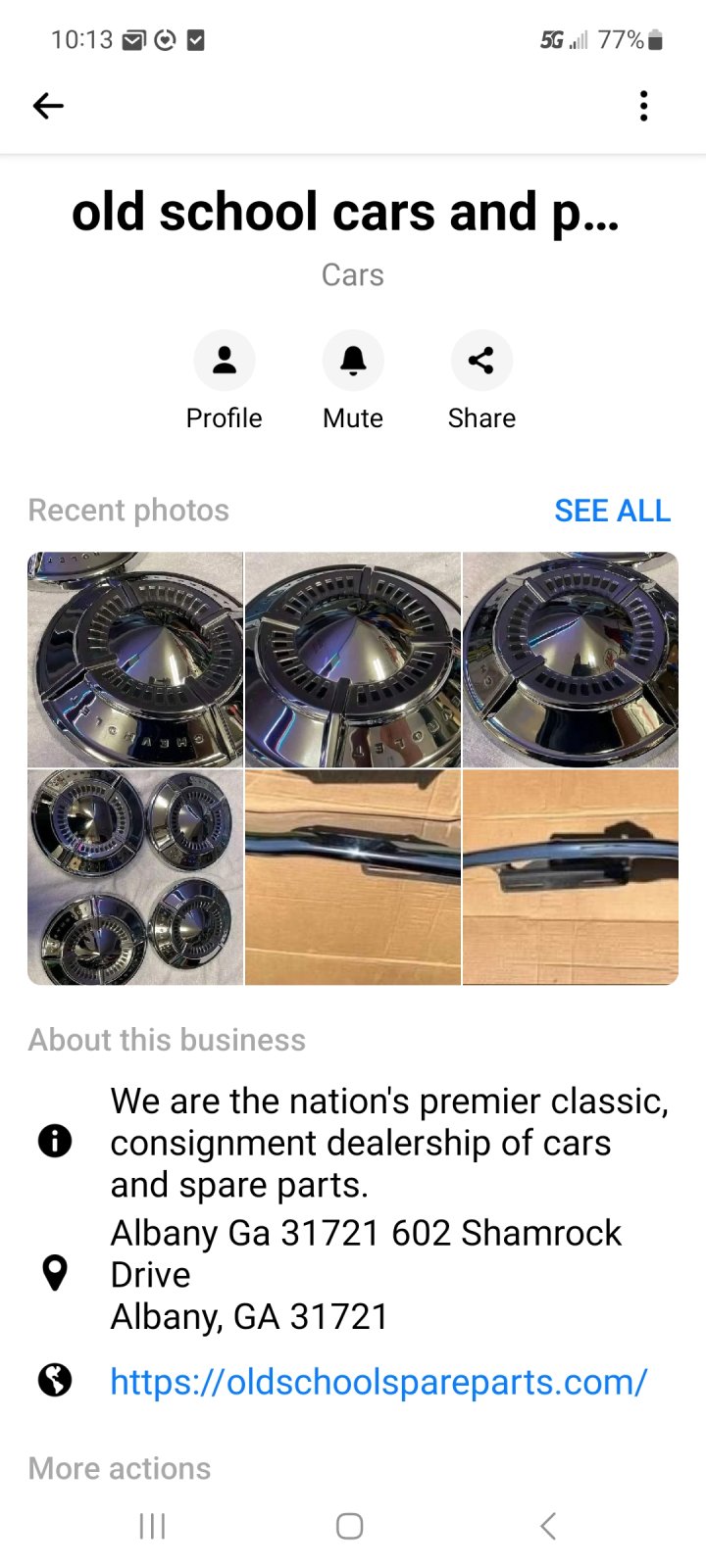Go to the home screen
This screenshot has height=1568, width=706.
click(350, 1526)
